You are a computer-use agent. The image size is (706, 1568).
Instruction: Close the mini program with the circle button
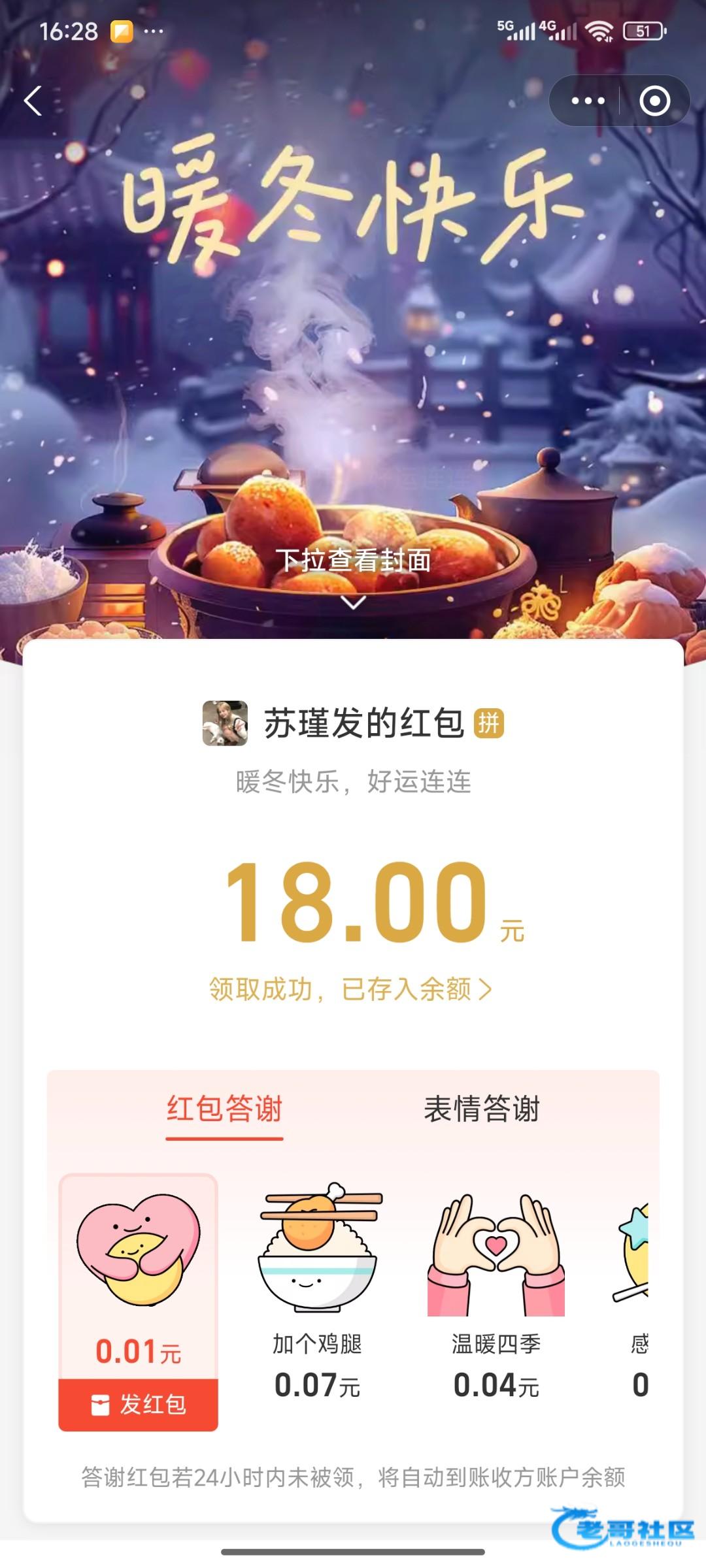(x=654, y=101)
